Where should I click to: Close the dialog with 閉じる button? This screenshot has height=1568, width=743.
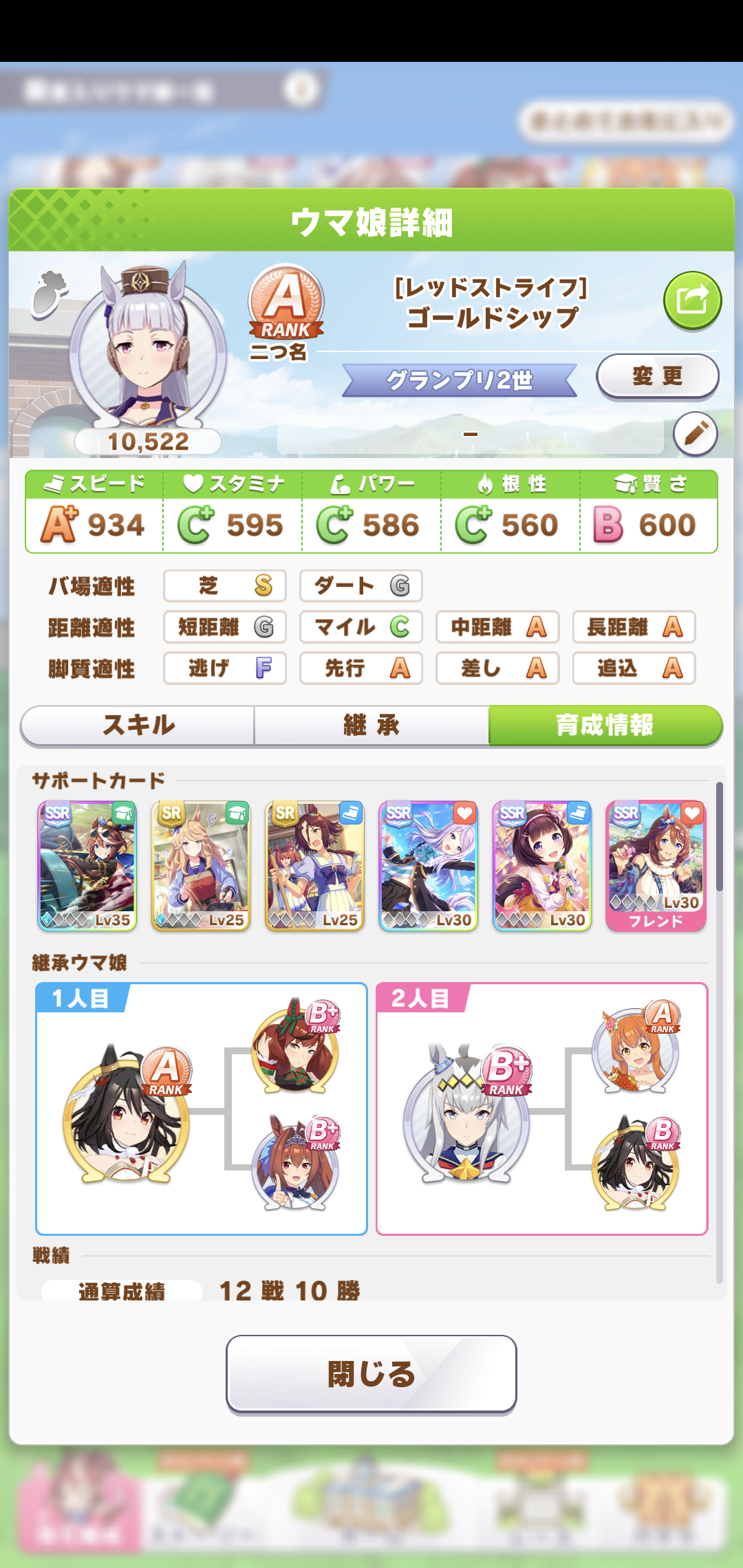pos(371,1374)
